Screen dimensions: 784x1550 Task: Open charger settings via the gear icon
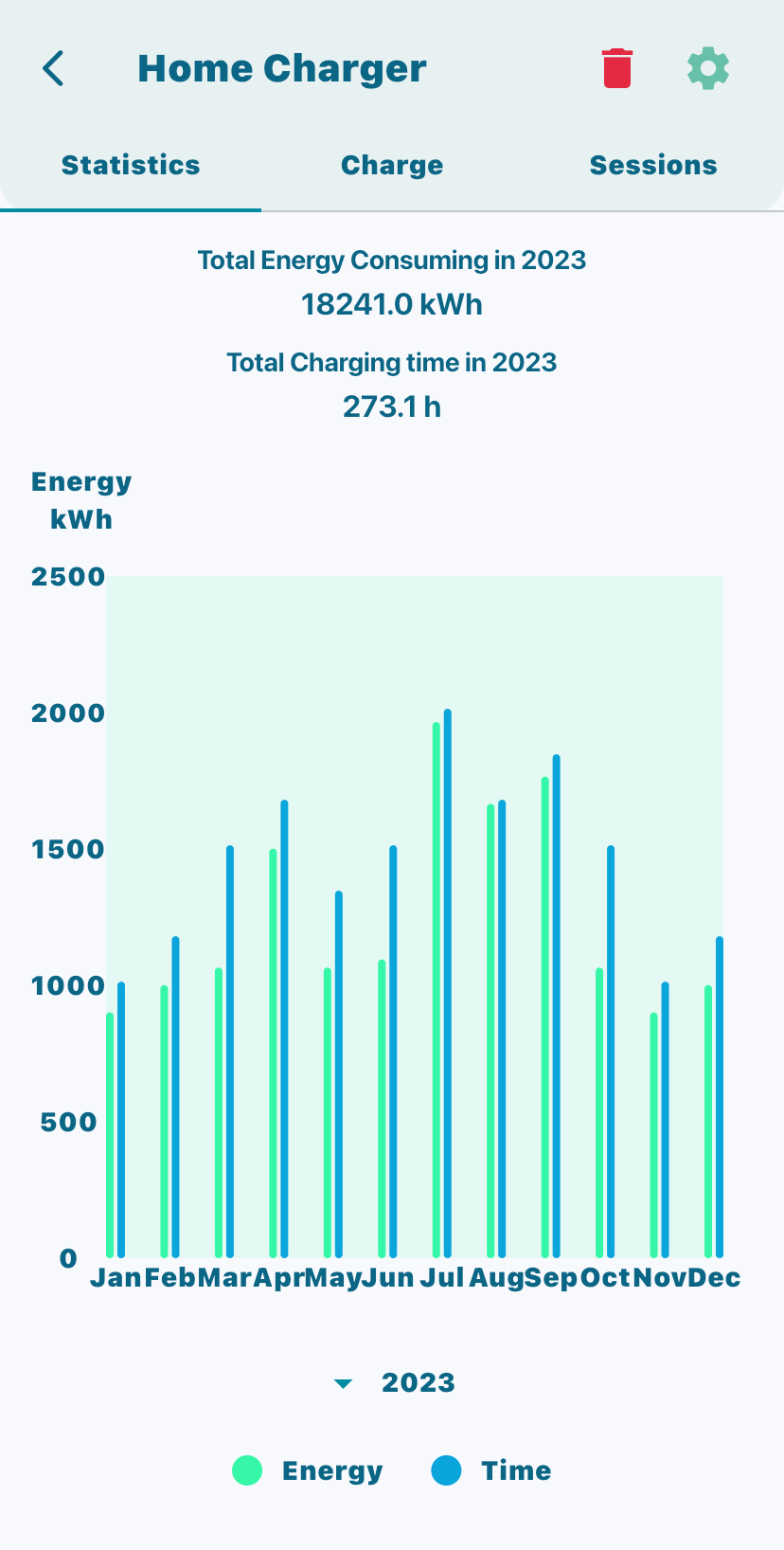pyautogui.click(x=707, y=68)
